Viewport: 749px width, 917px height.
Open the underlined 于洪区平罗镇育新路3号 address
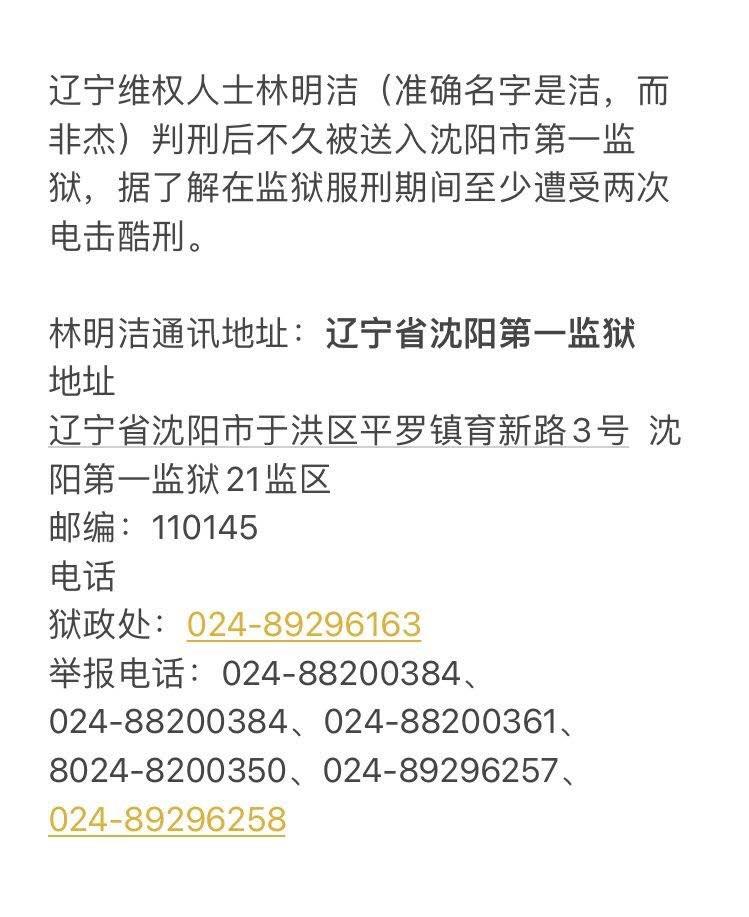coord(340,431)
